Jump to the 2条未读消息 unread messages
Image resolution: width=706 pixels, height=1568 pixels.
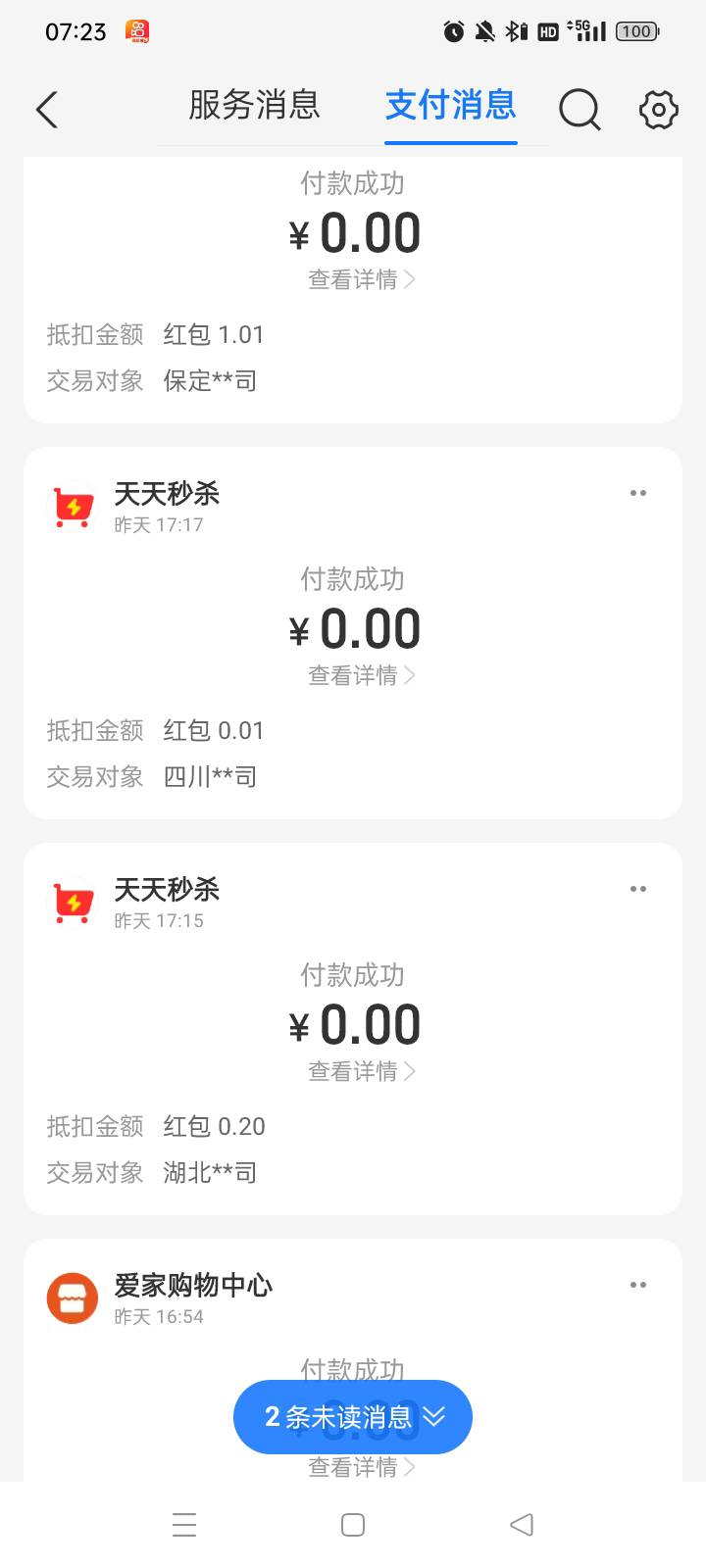(x=353, y=1417)
